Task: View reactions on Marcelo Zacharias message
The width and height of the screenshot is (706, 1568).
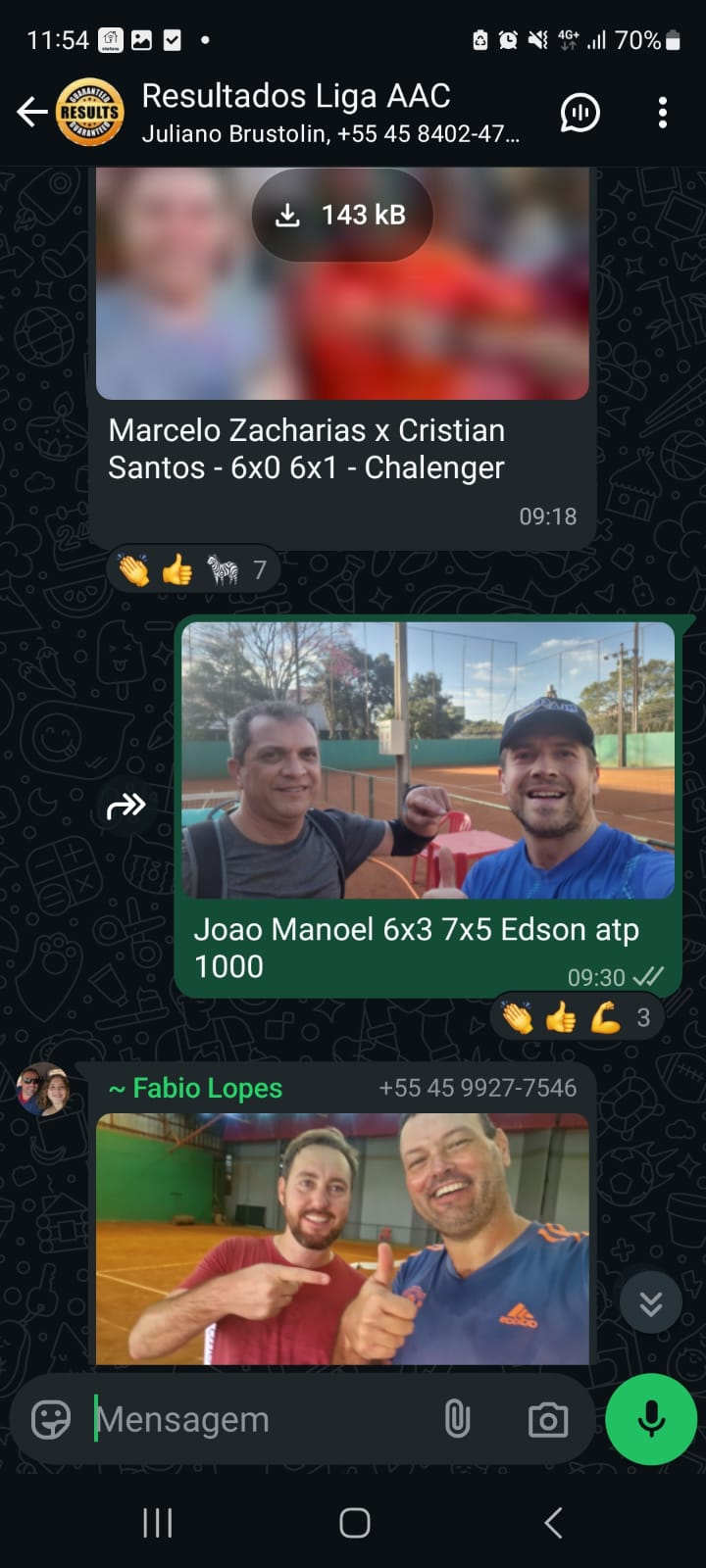Action: pos(192,569)
